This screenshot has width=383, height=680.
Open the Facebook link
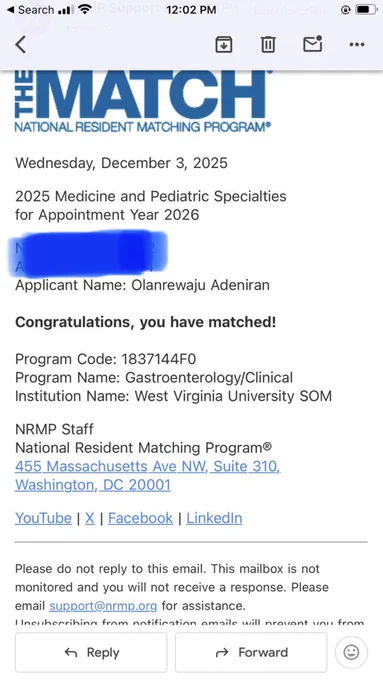tap(141, 518)
